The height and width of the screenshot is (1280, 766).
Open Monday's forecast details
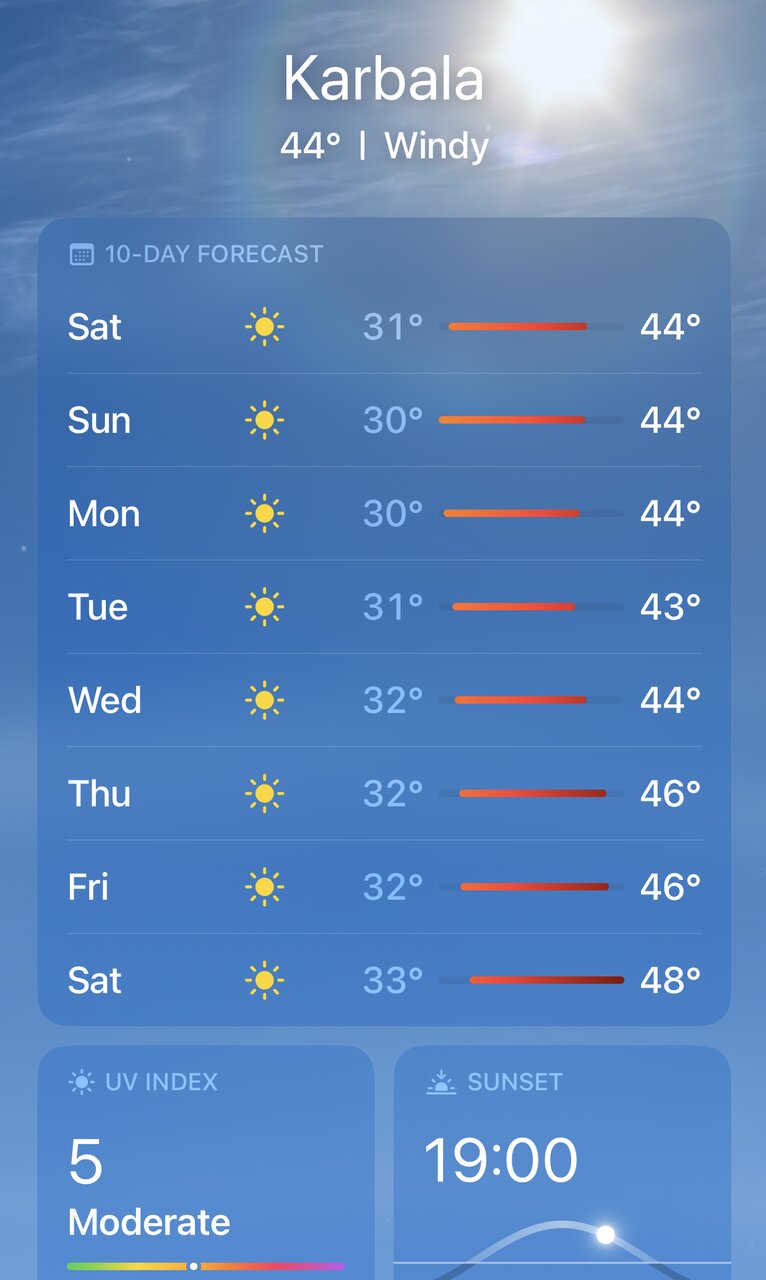coord(383,514)
